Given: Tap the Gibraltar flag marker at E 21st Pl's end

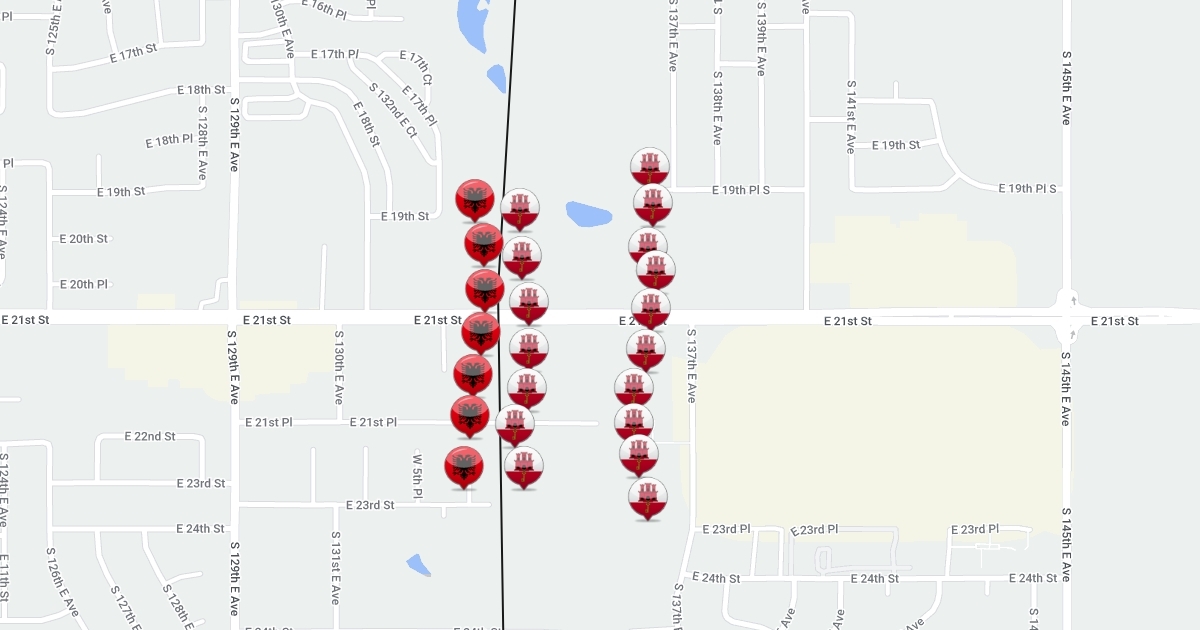Looking at the screenshot, I should [x=515, y=425].
